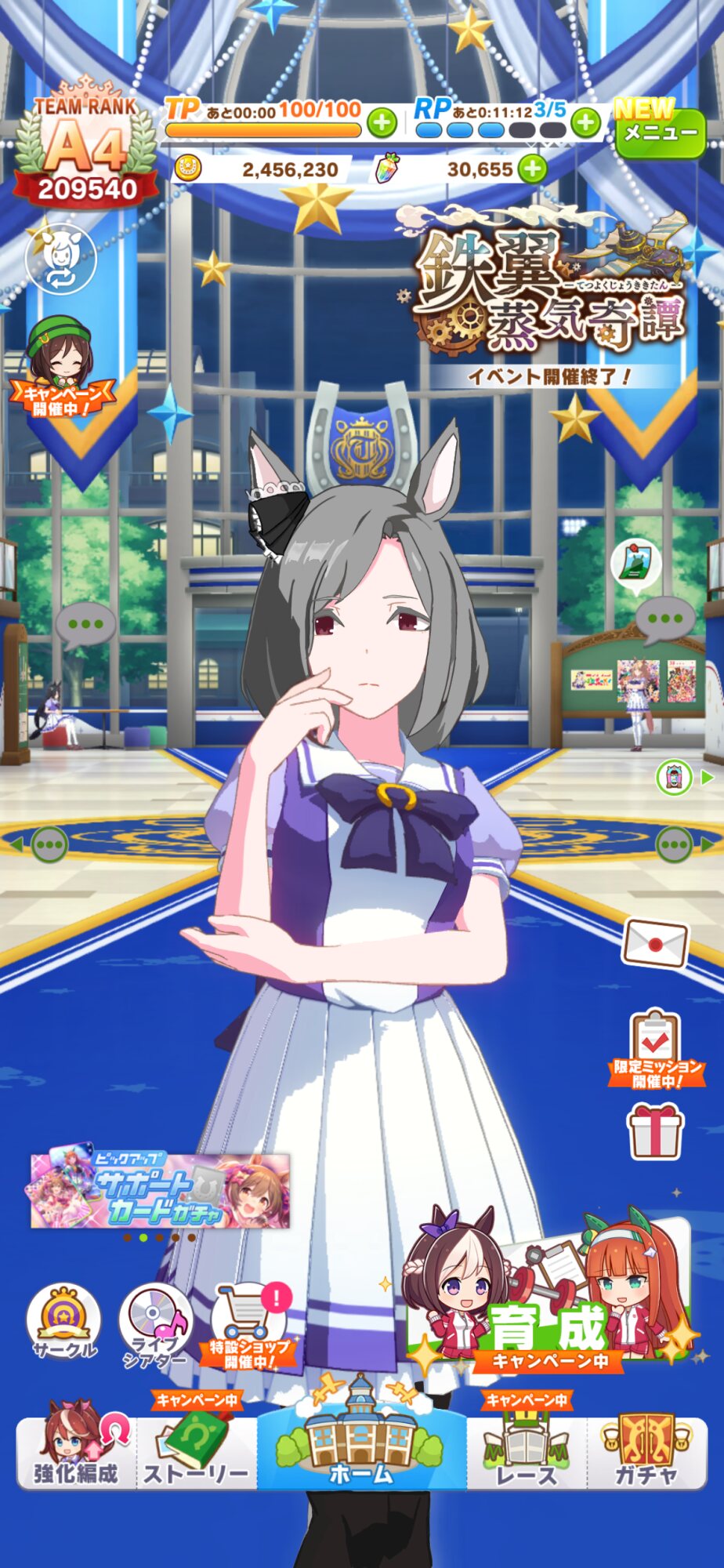Add more carrot jewels with the plus button
The width and height of the screenshot is (724, 1568).
[532, 169]
